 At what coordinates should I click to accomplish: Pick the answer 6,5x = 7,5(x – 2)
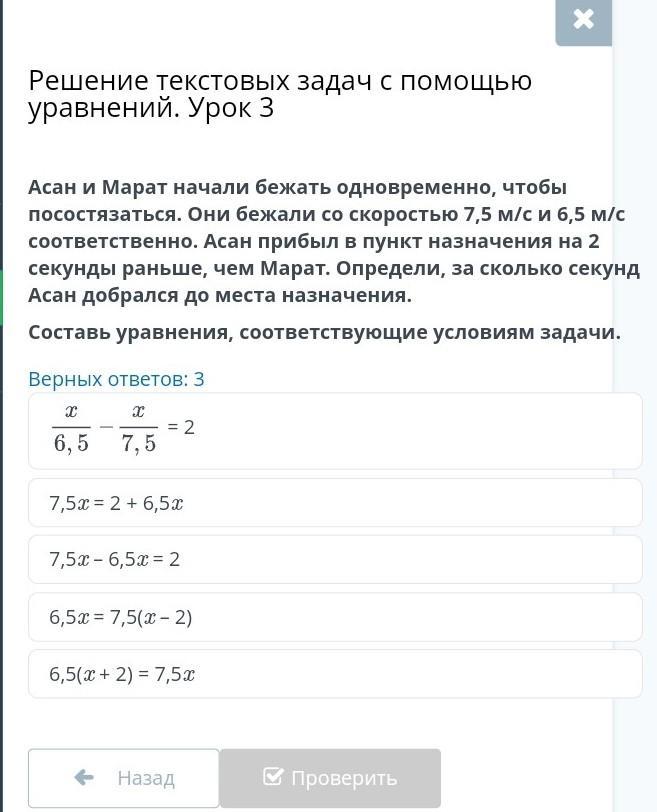[335, 617]
